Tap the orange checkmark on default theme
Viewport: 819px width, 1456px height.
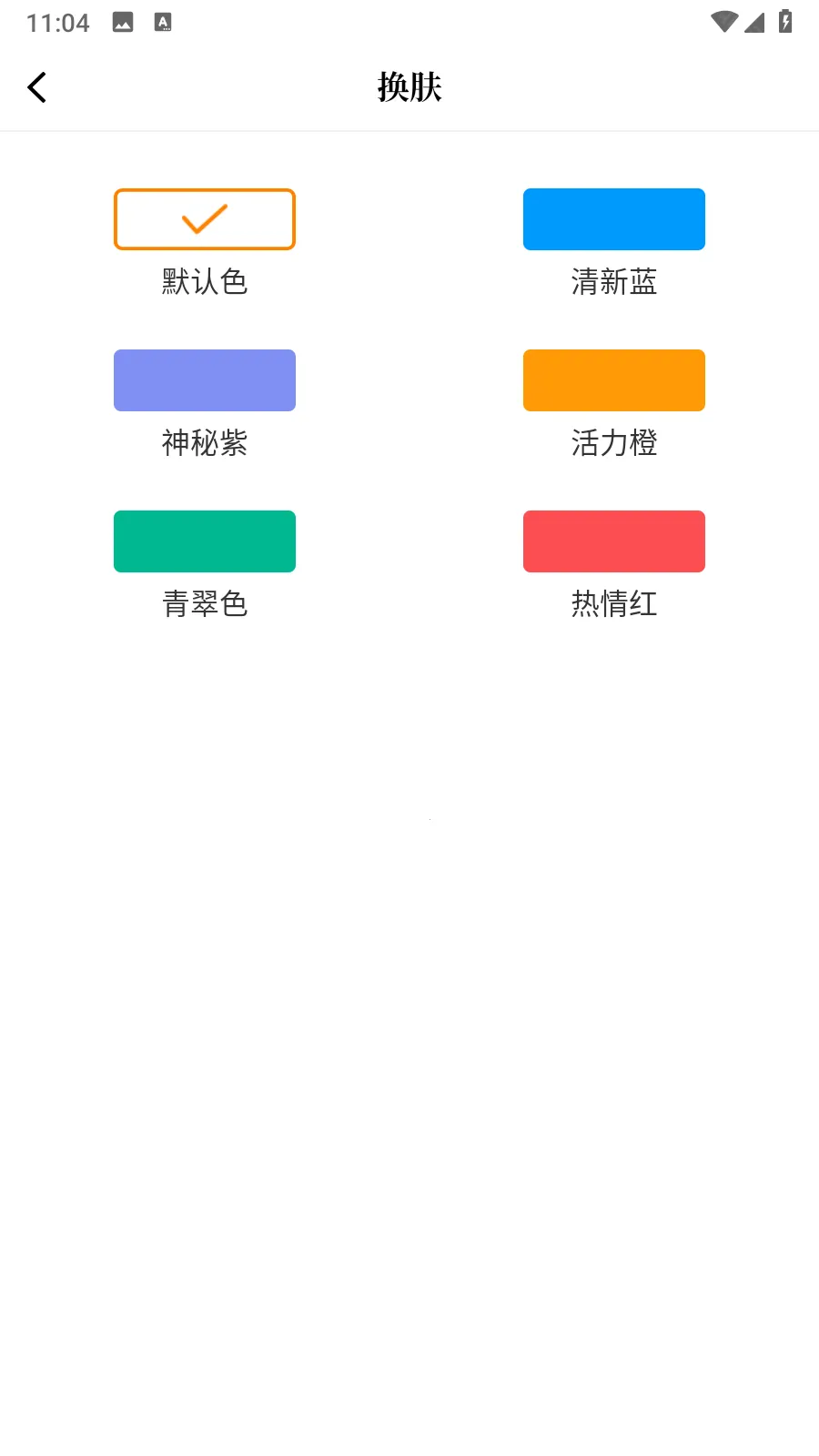[x=204, y=218]
